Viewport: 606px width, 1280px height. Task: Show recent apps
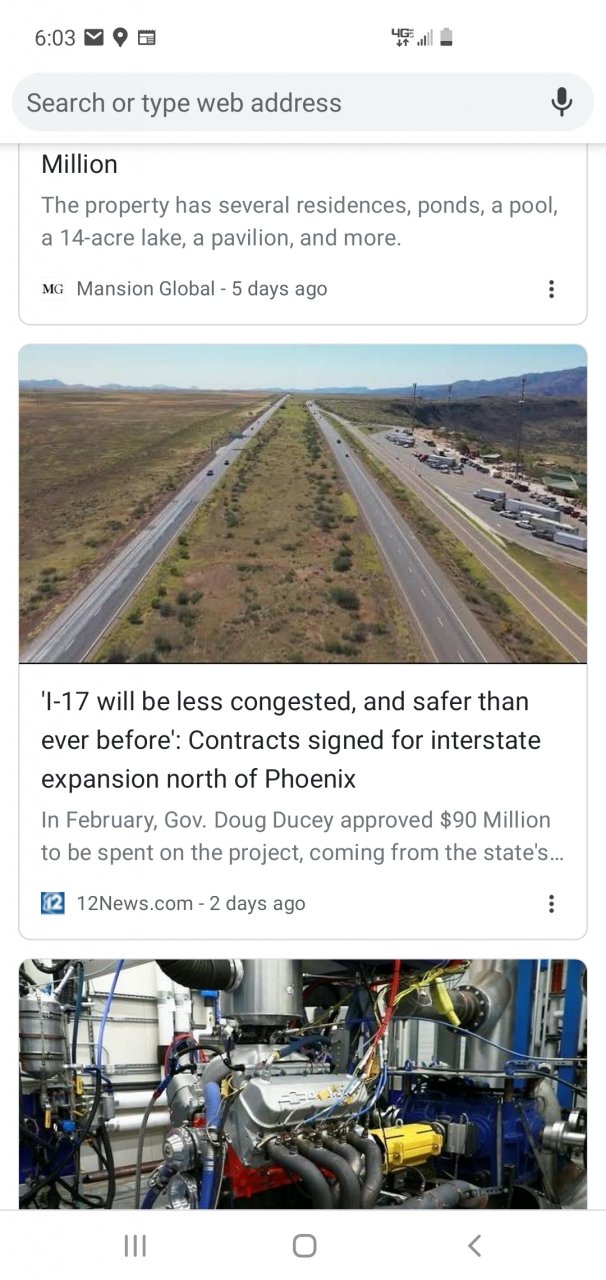(135, 1245)
